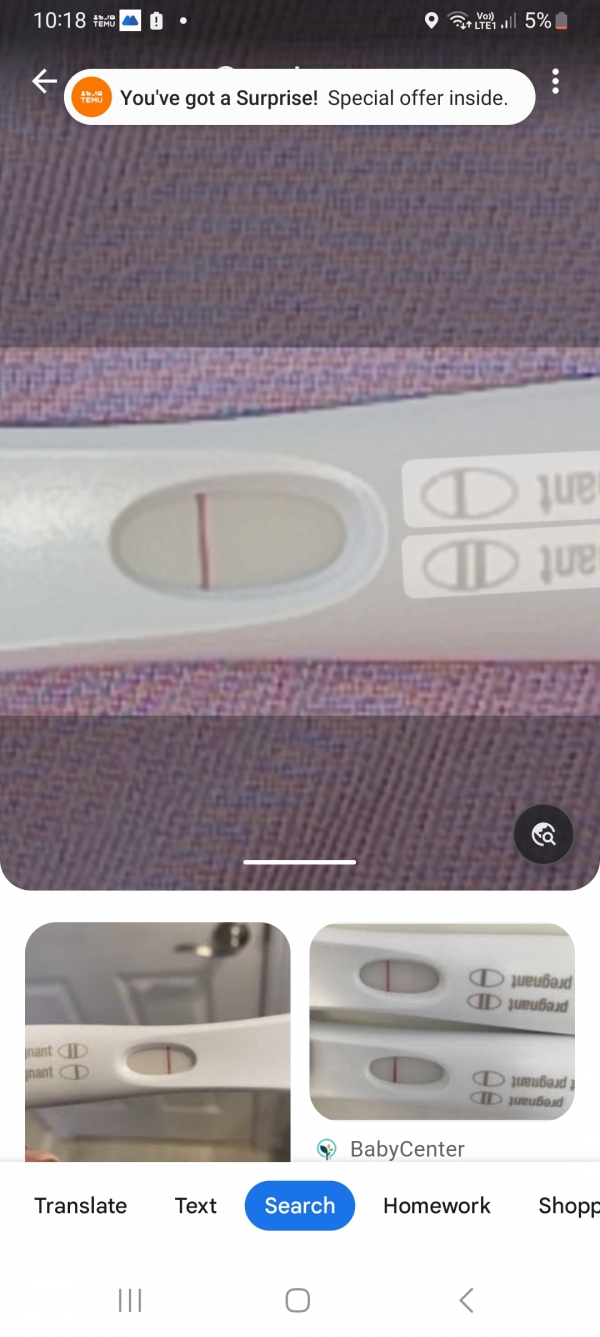The image size is (600, 1337).
Task: Switch to the Text mode
Action: [x=196, y=1205]
